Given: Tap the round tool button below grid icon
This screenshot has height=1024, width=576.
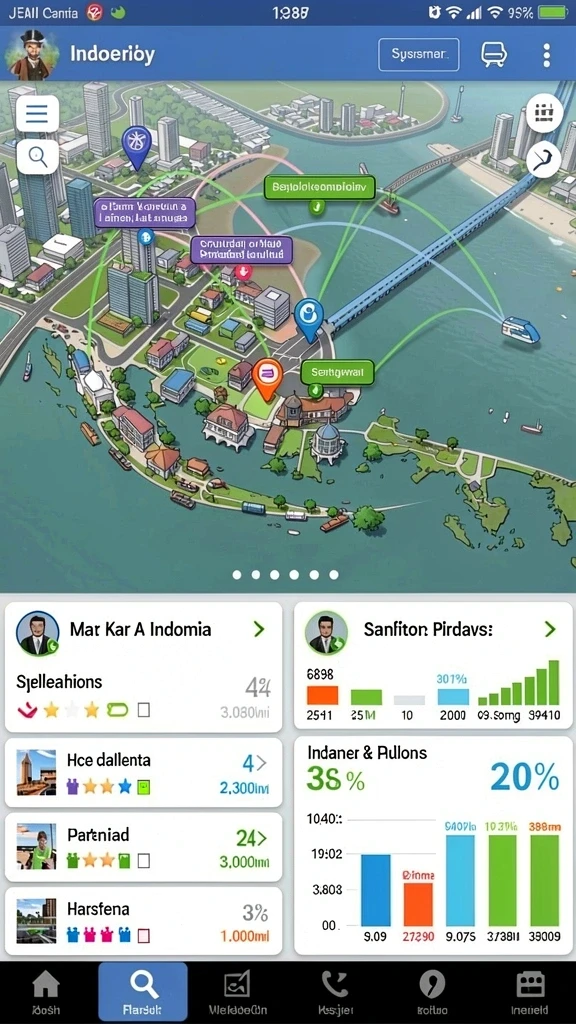Looking at the screenshot, I should (x=543, y=160).
